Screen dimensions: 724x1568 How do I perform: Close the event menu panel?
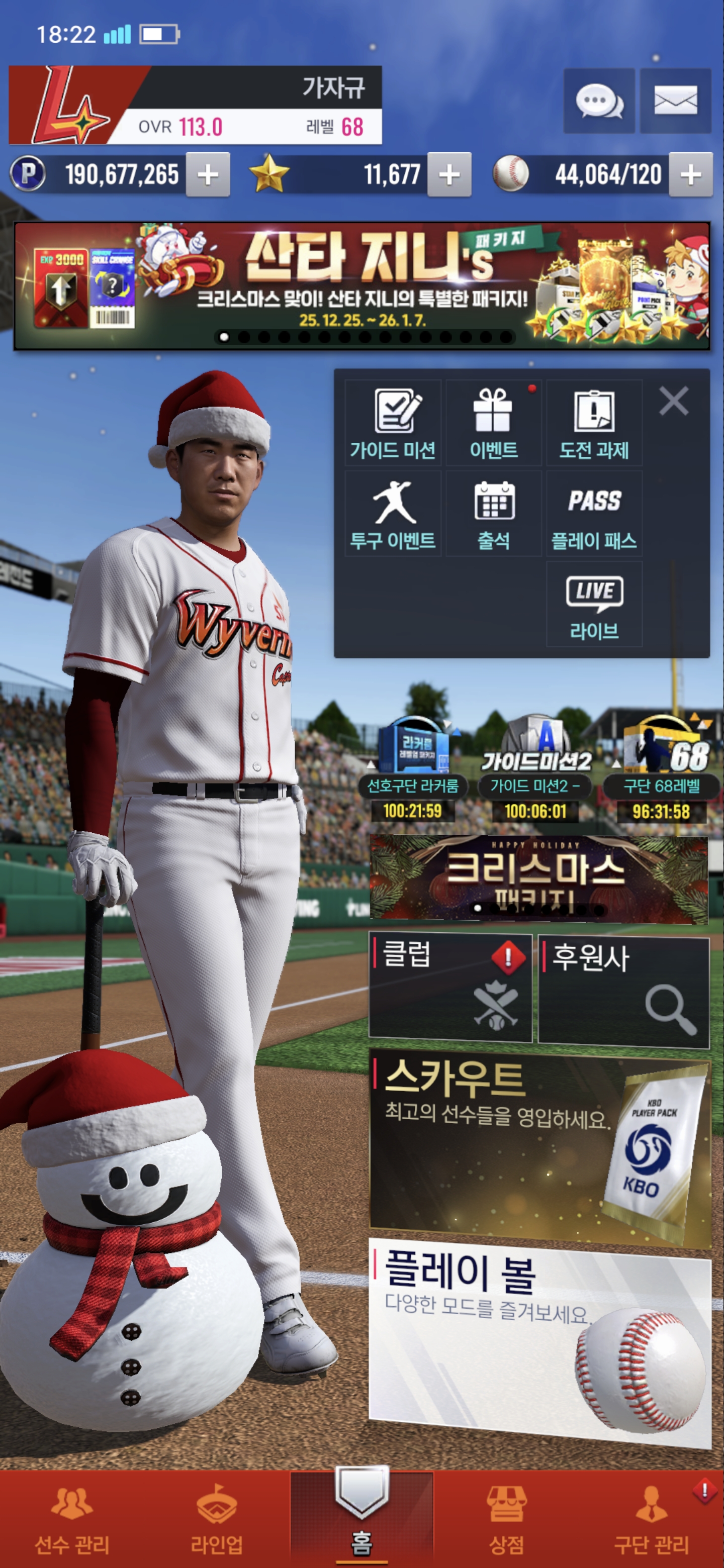click(673, 401)
